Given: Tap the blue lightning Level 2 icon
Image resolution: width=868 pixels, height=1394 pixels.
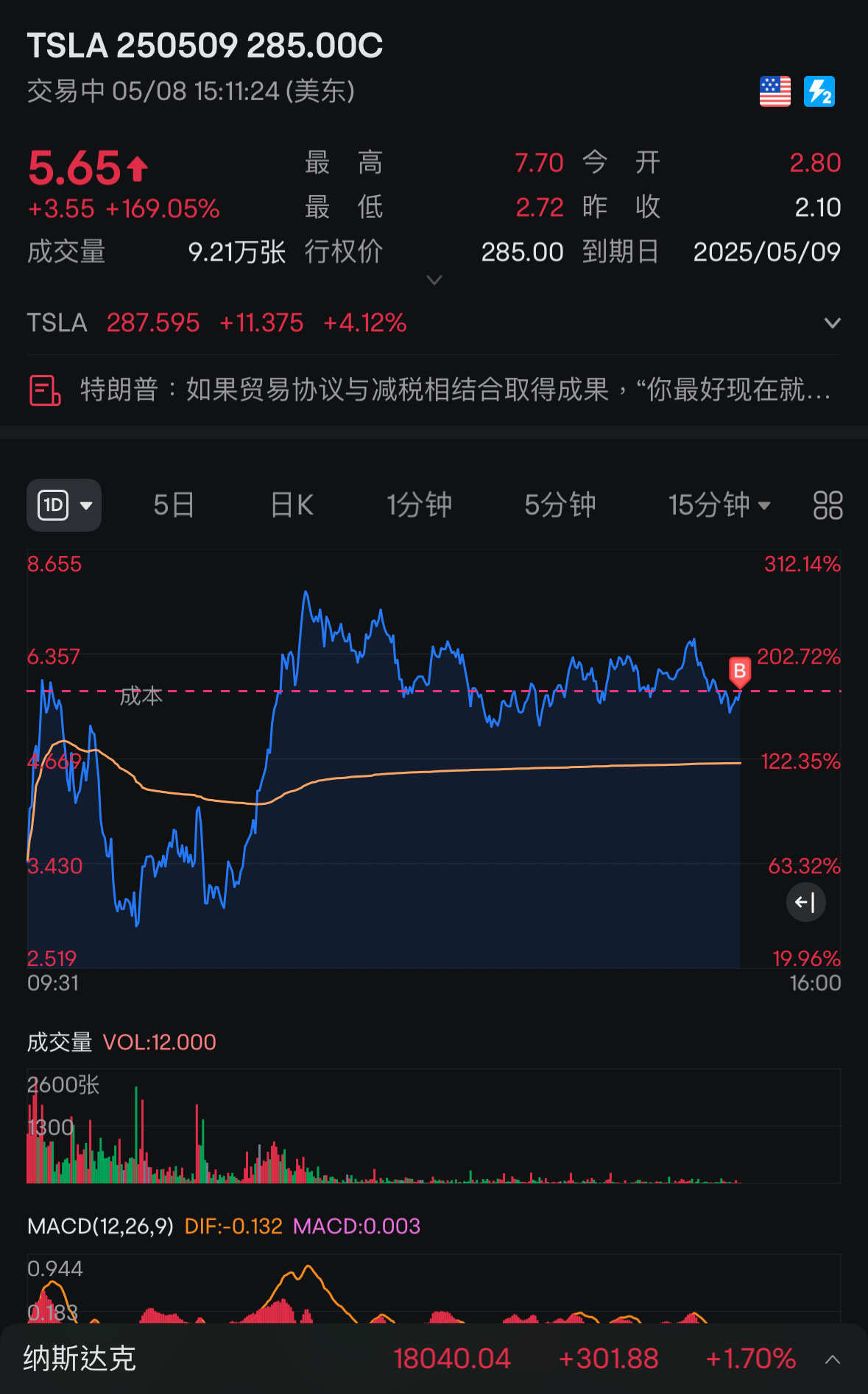Looking at the screenshot, I should click(x=819, y=92).
